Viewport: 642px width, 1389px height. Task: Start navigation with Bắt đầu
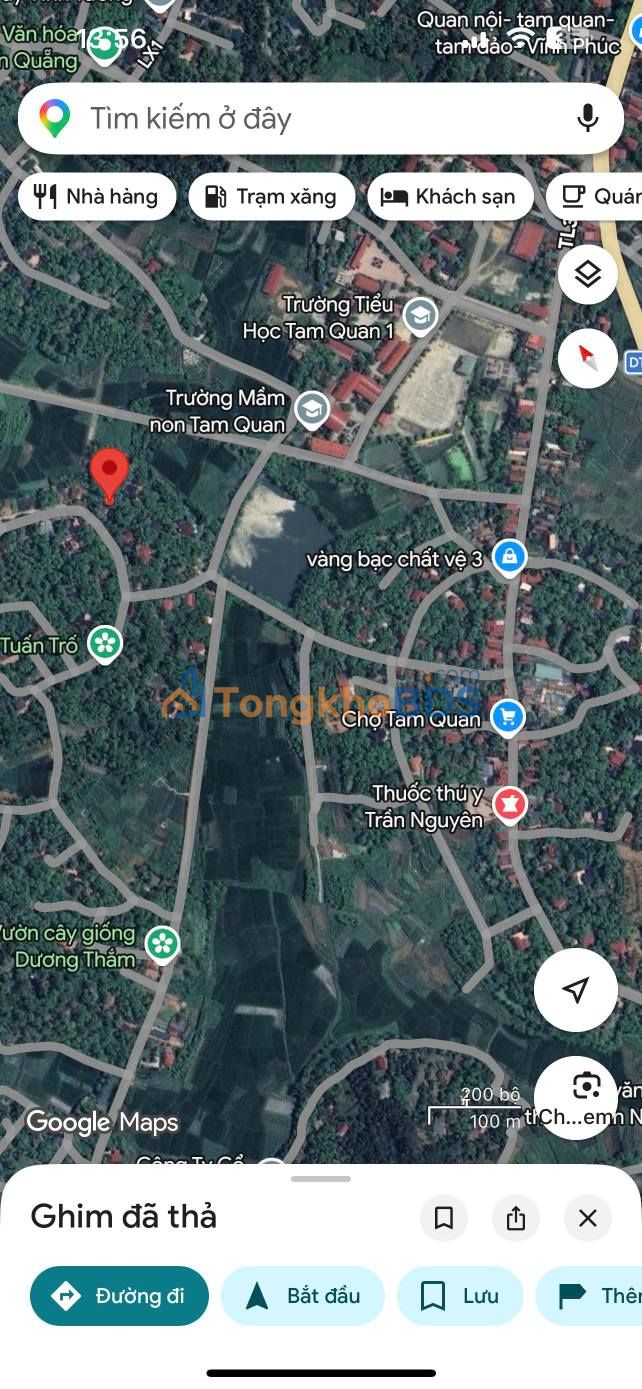(x=303, y=1296)
